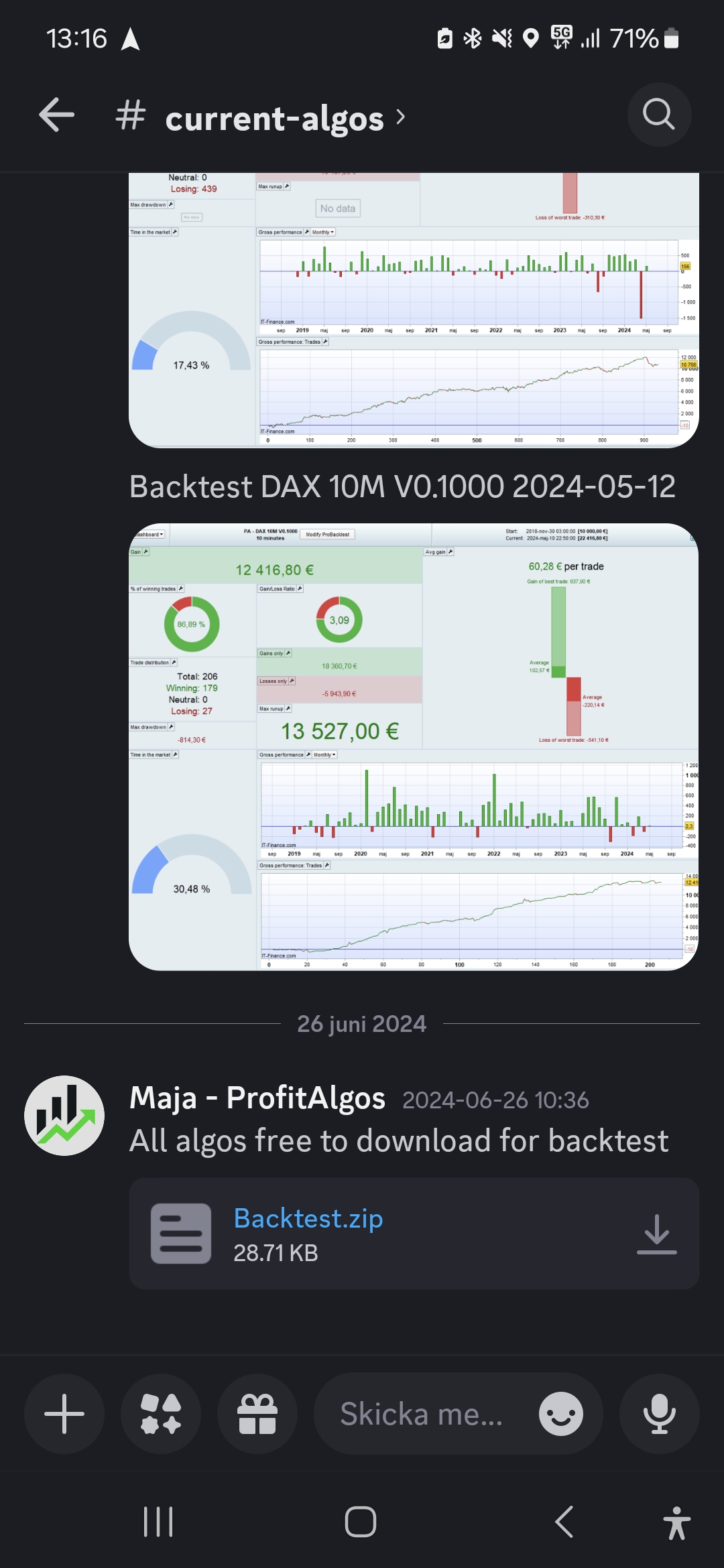Open the gift button
Image resolution: width=724 pixels, height=1568 pixels.
[x=257, y=1414]
